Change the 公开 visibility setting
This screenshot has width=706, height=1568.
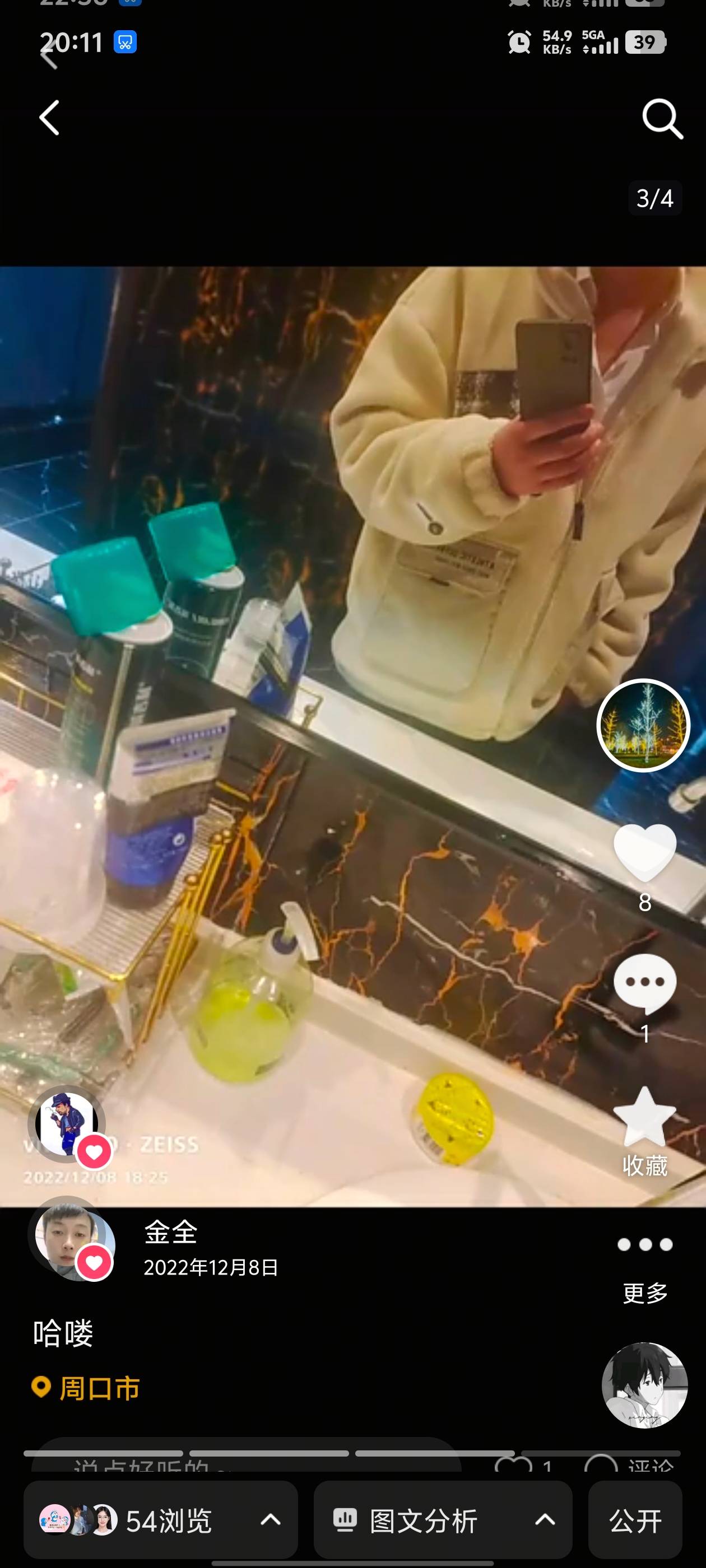click(x=635, y=1520)
